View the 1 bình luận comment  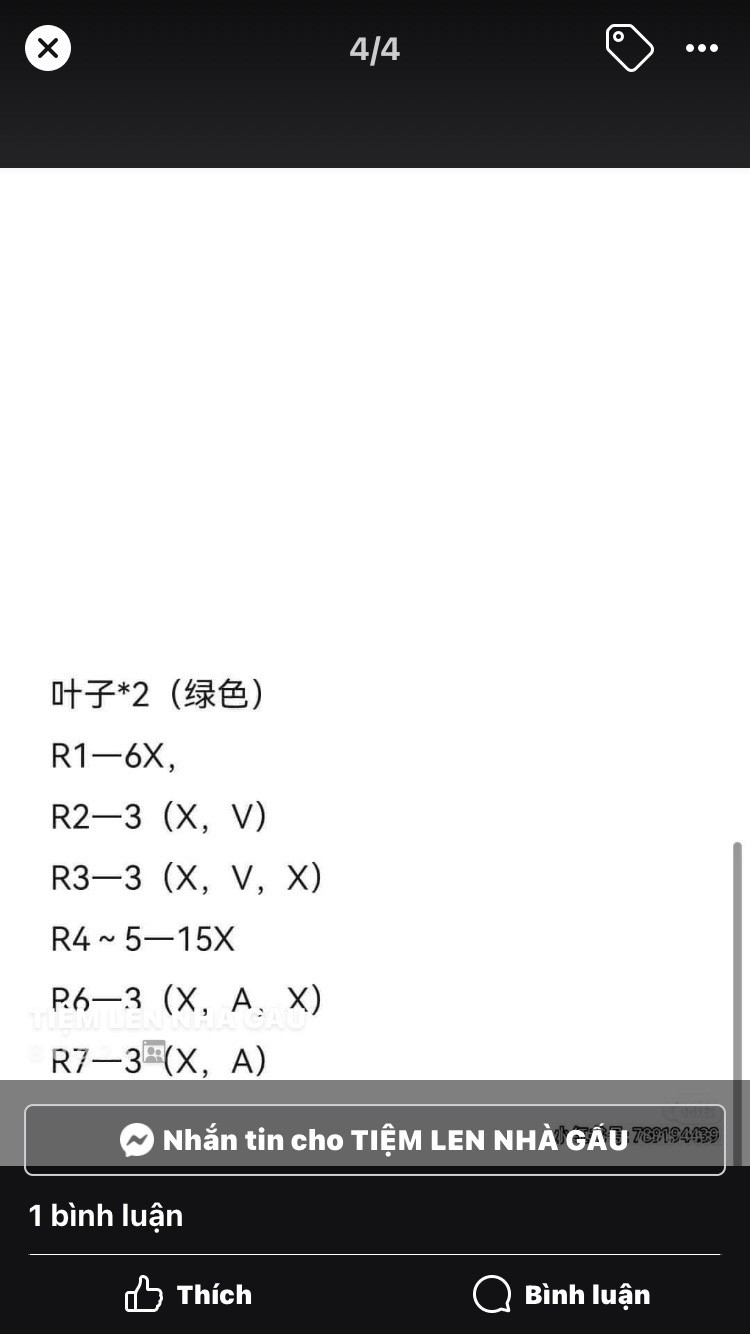click(106, 1216)
